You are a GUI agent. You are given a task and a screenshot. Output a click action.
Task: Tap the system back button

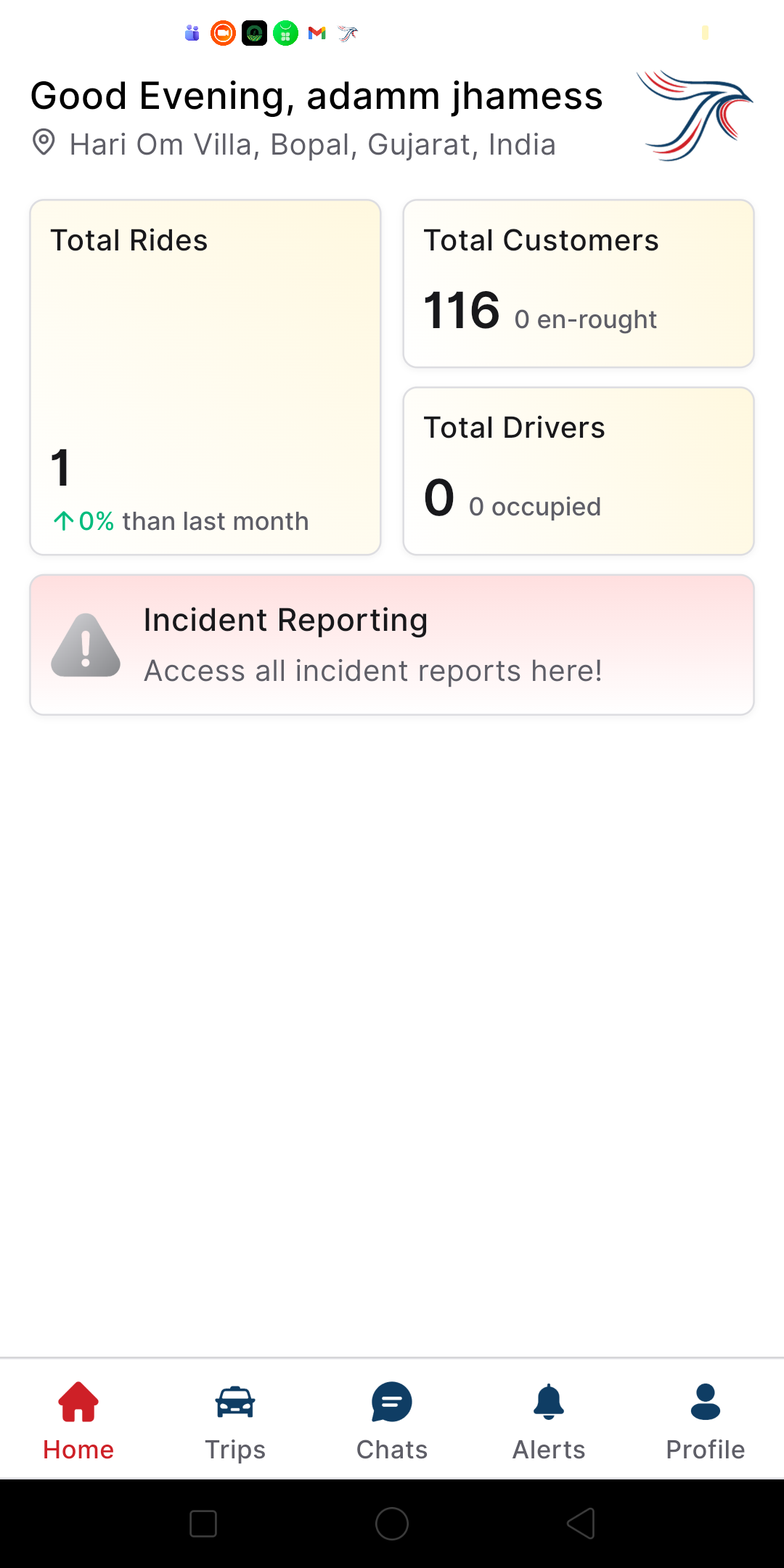coord(581,1523)
